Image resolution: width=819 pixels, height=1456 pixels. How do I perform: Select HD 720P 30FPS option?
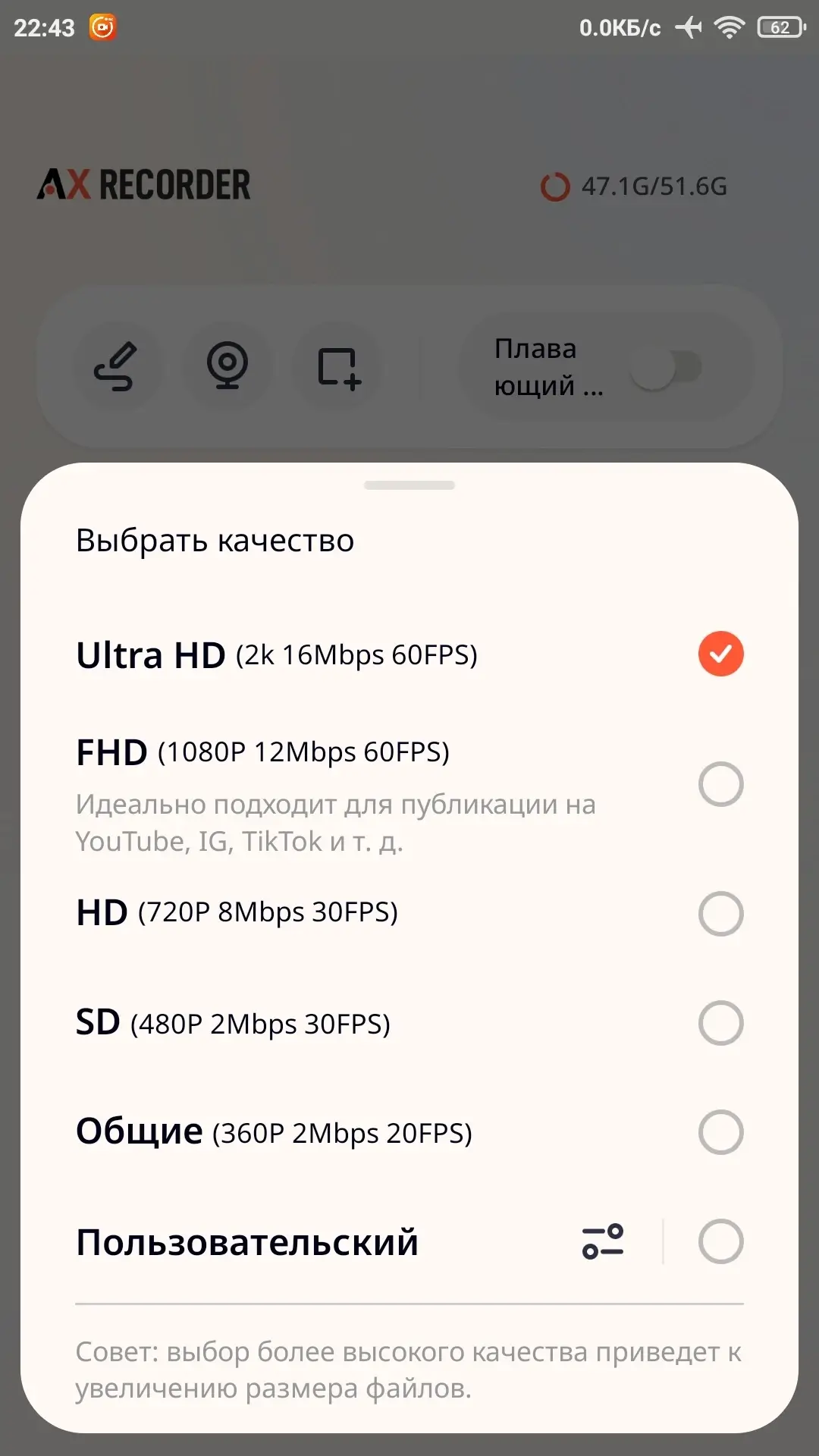point(720,914)
